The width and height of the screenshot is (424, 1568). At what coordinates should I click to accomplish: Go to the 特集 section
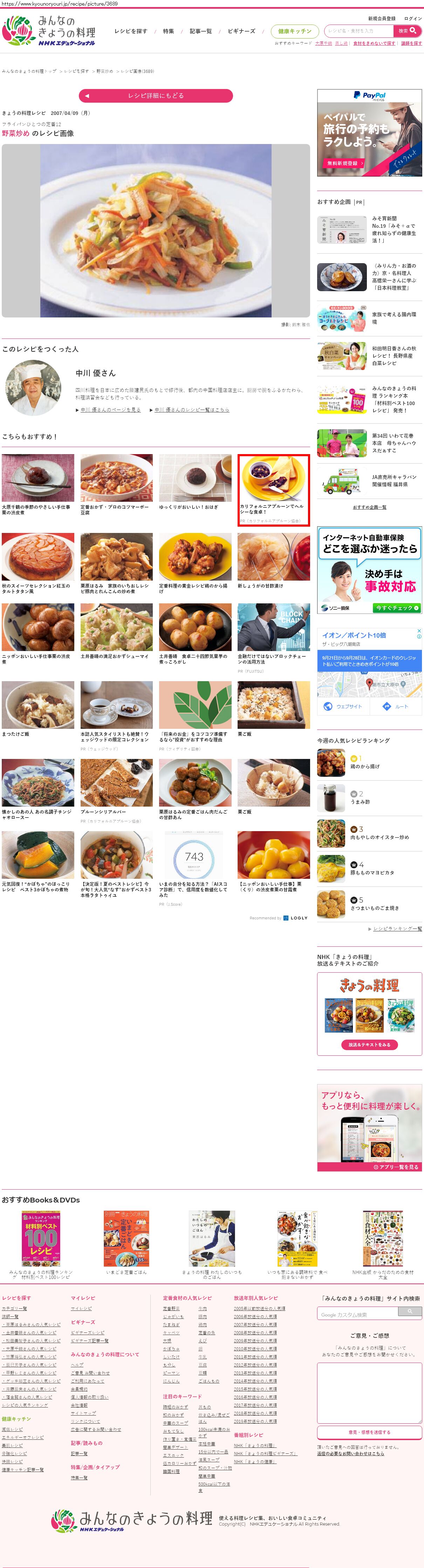169,31
